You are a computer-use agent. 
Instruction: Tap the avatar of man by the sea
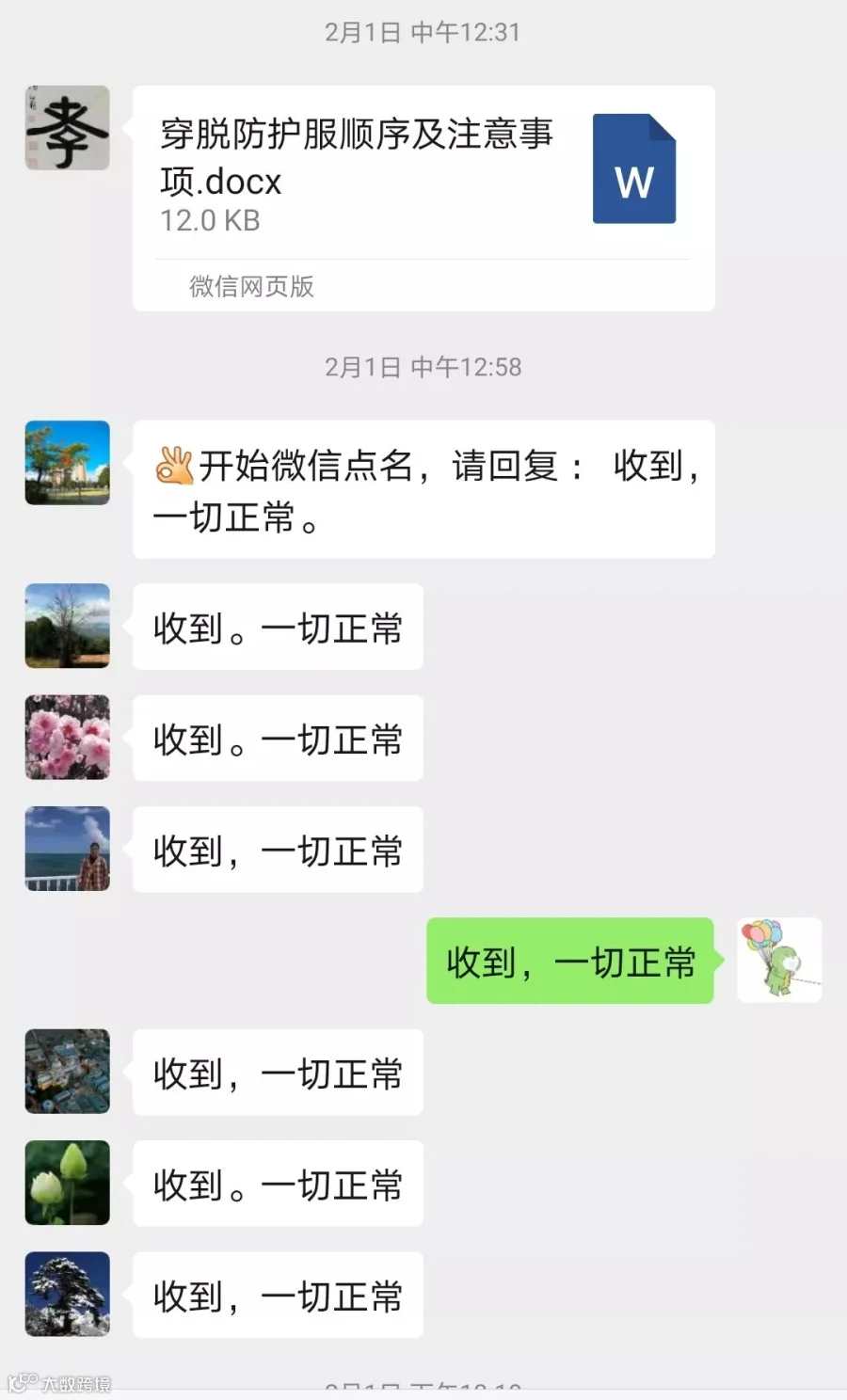pos(67,849)
